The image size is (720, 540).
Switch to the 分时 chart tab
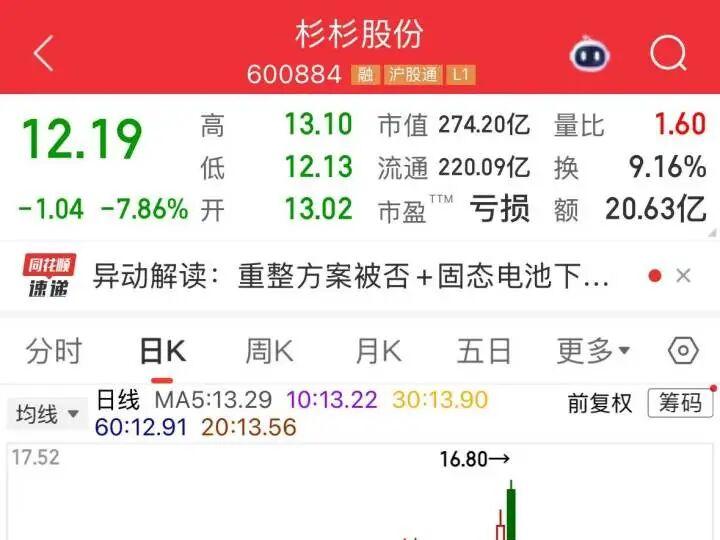[x=53, y=351]
